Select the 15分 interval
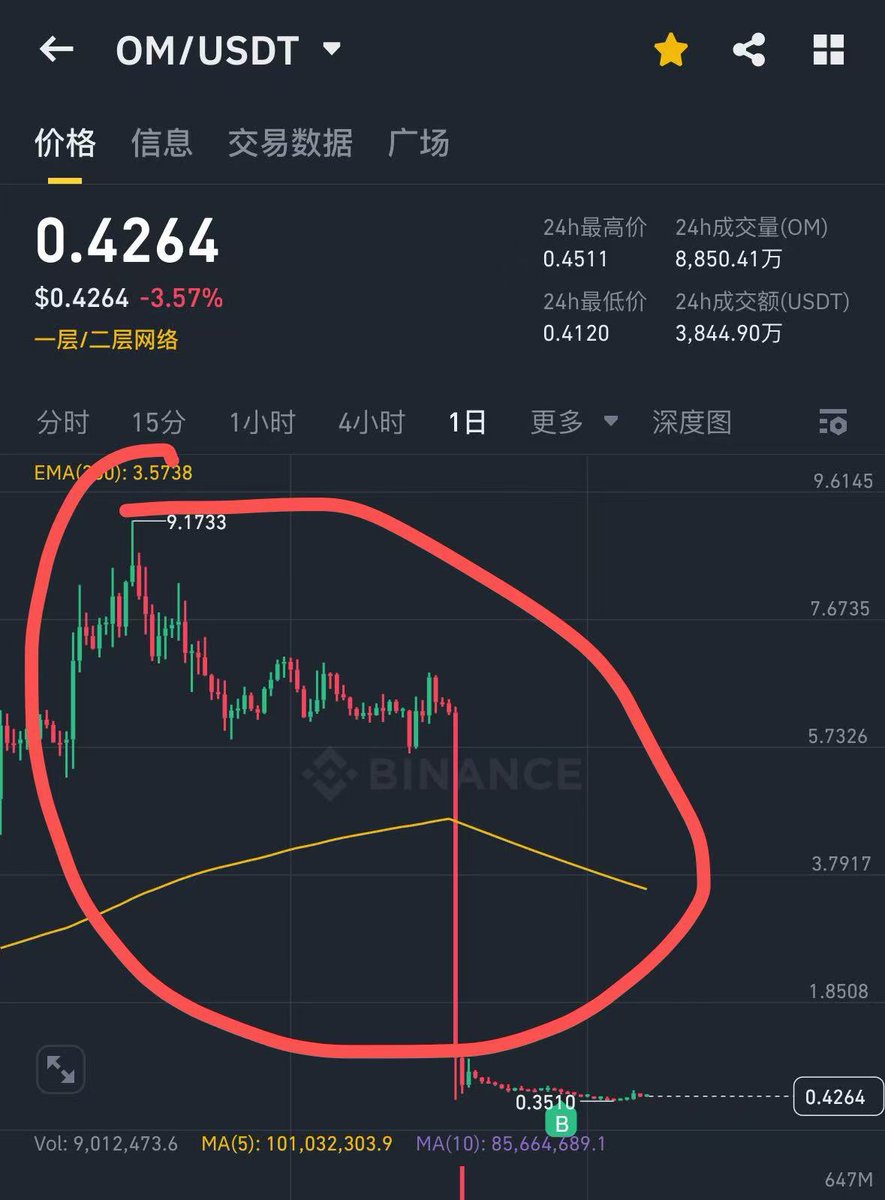The width and height of the screenshot is (885, 1200). (158, 423)
